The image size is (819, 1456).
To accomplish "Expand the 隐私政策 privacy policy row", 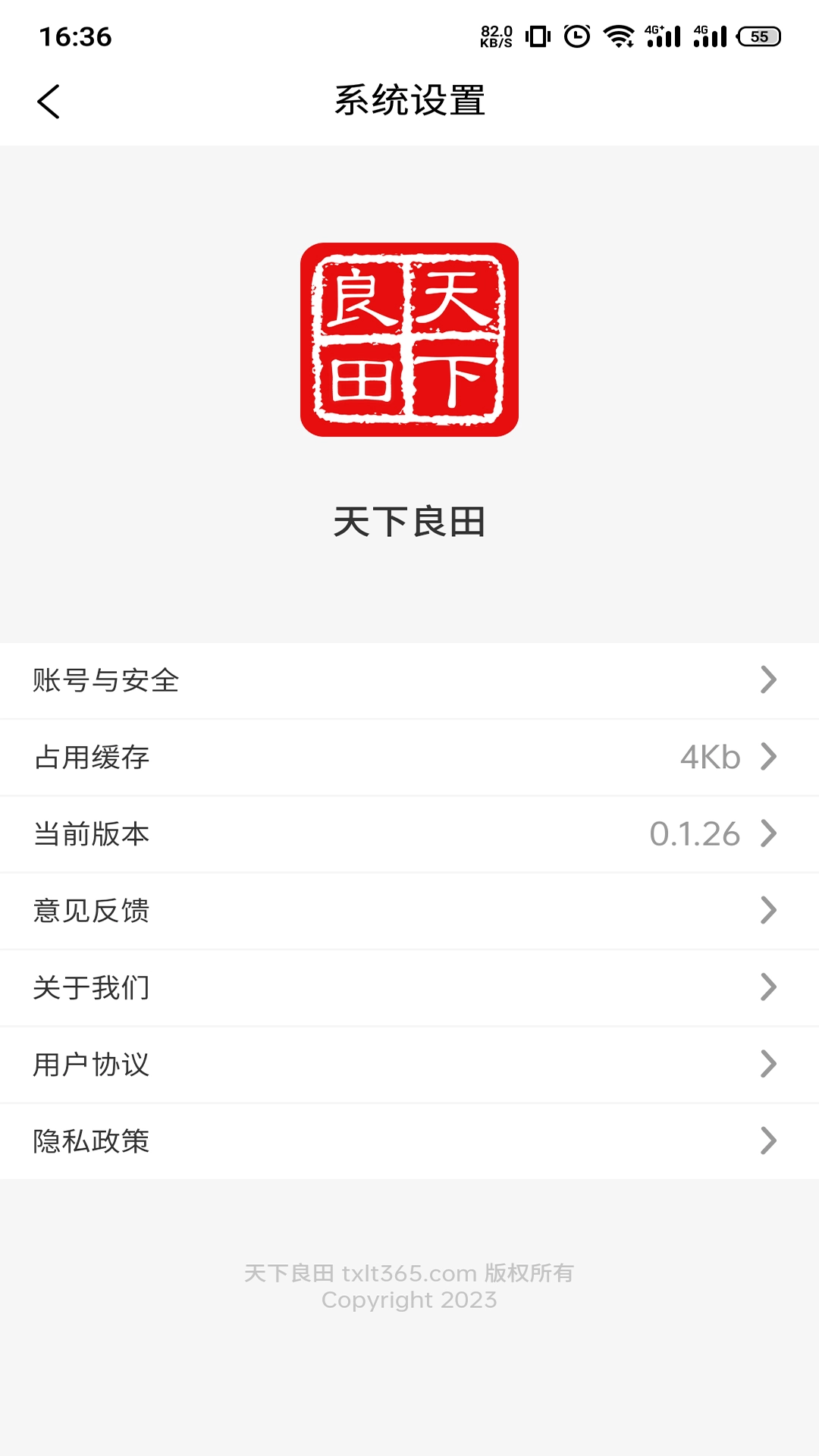I will 409,1140.
